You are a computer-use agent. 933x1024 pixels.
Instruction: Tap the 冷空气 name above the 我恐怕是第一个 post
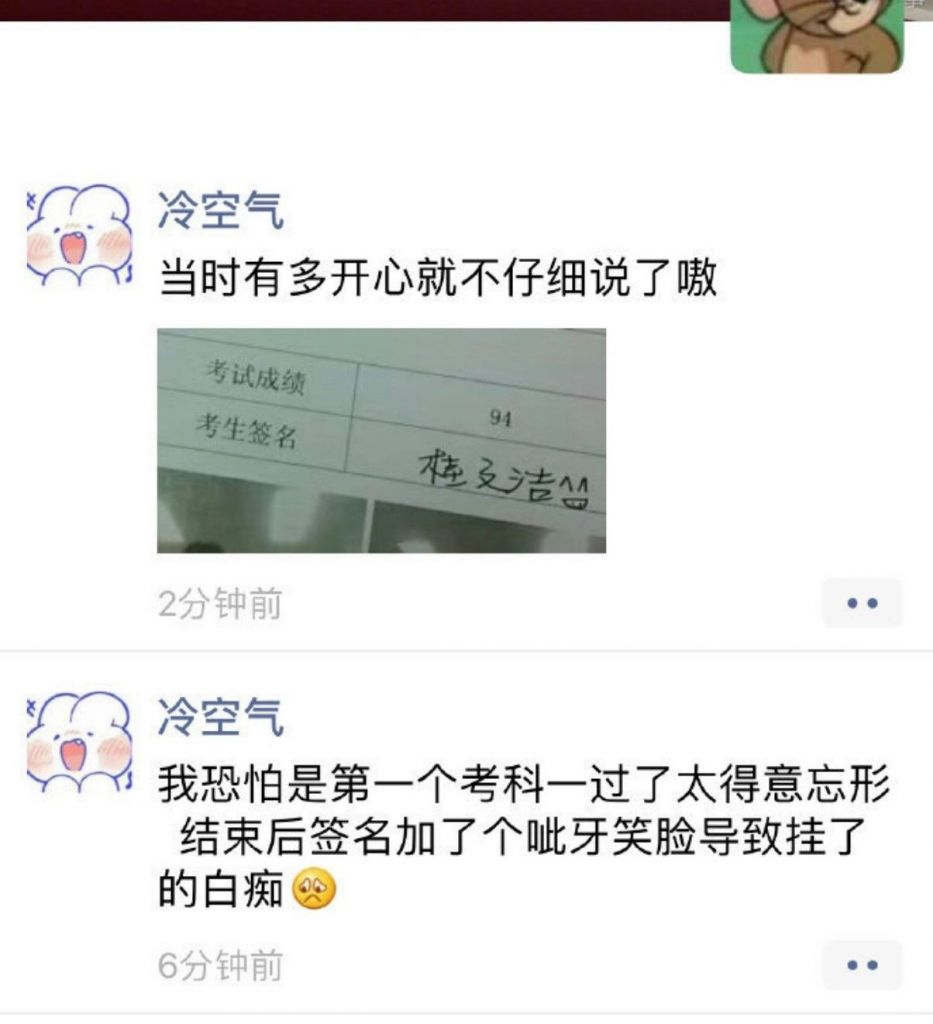click(x=221, y=717)
